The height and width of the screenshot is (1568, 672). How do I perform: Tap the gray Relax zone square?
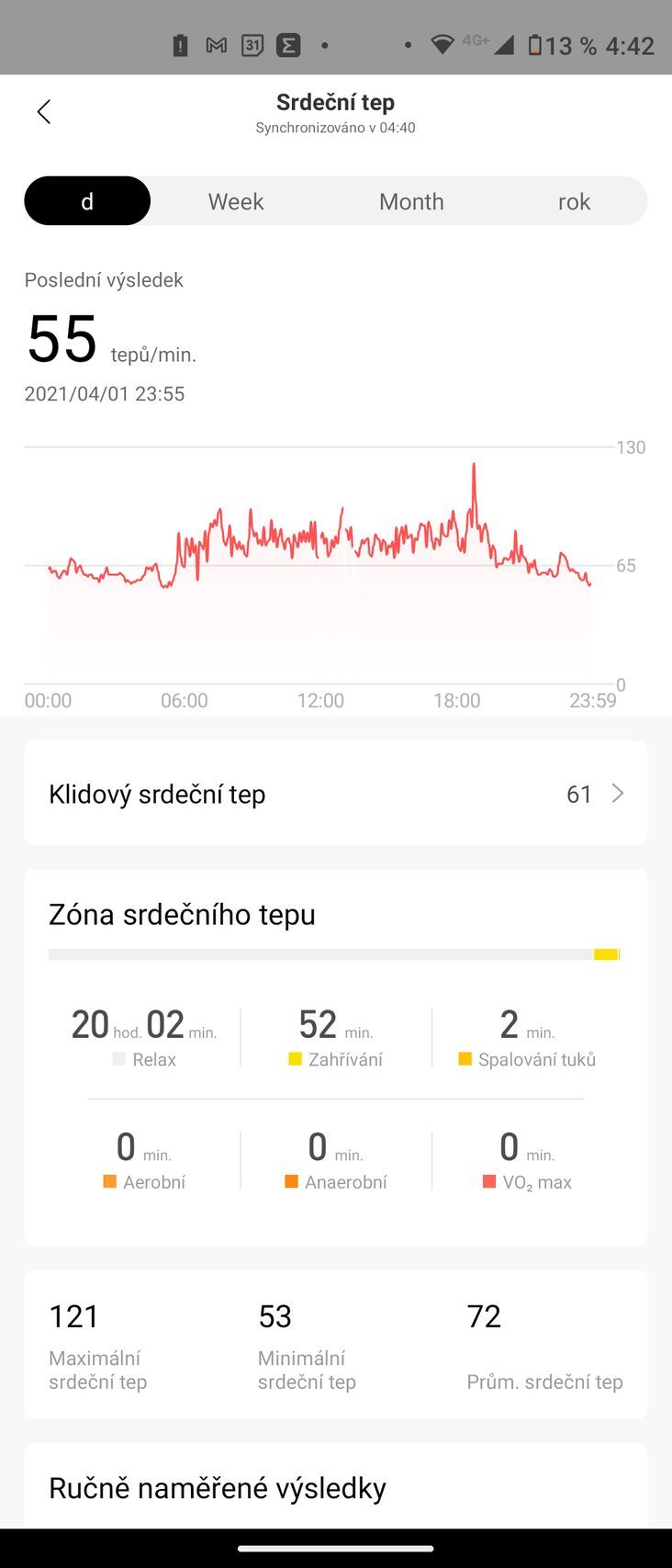click(x=117, y=1058)
